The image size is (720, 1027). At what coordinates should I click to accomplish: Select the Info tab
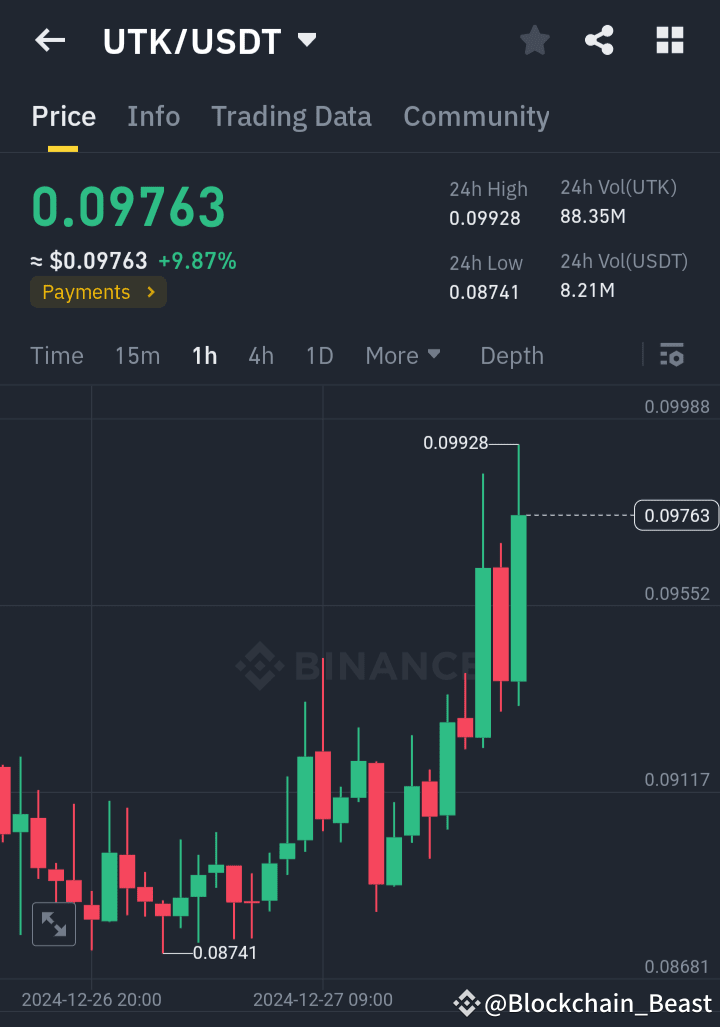(153, 116)
